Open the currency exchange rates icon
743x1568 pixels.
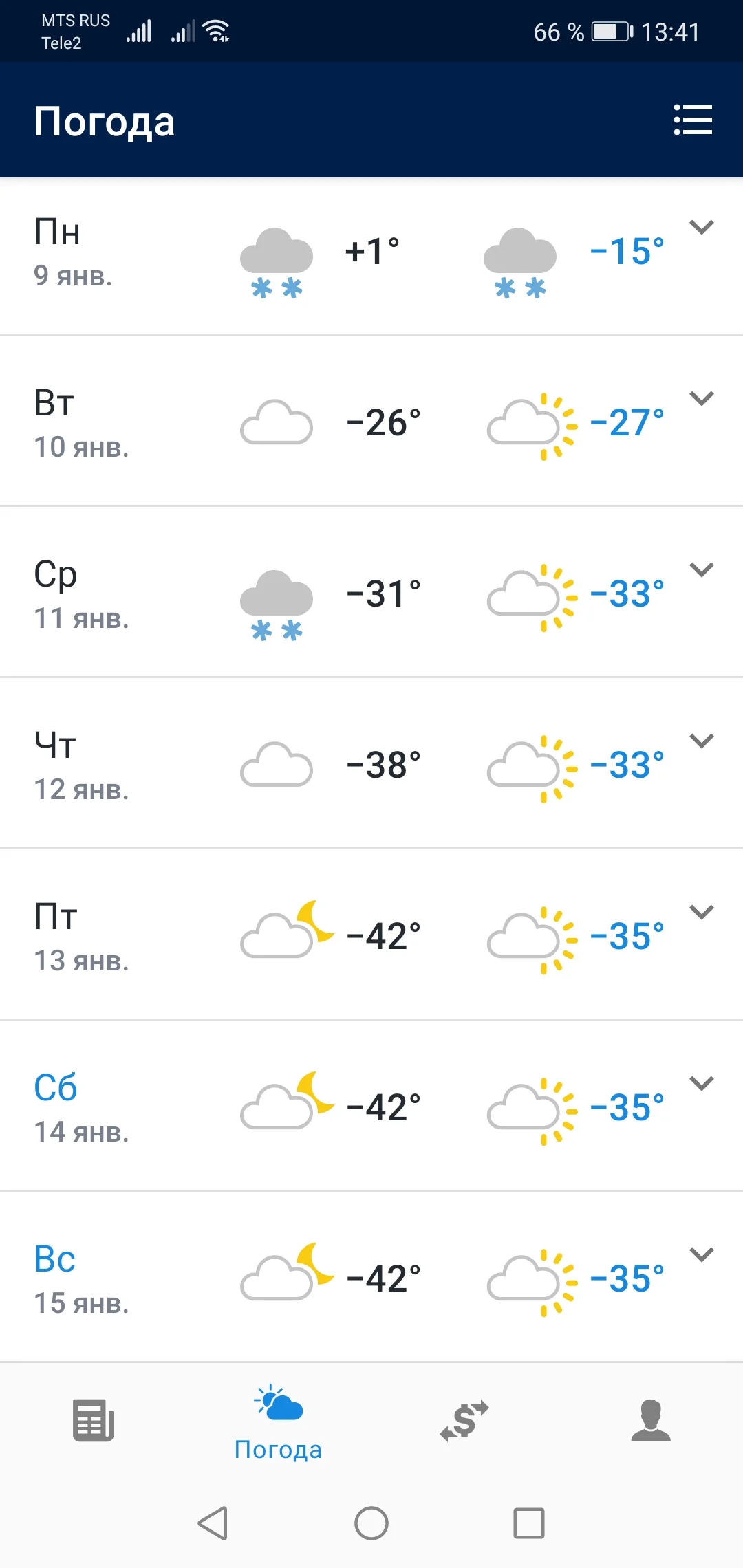click(464, 1420)
